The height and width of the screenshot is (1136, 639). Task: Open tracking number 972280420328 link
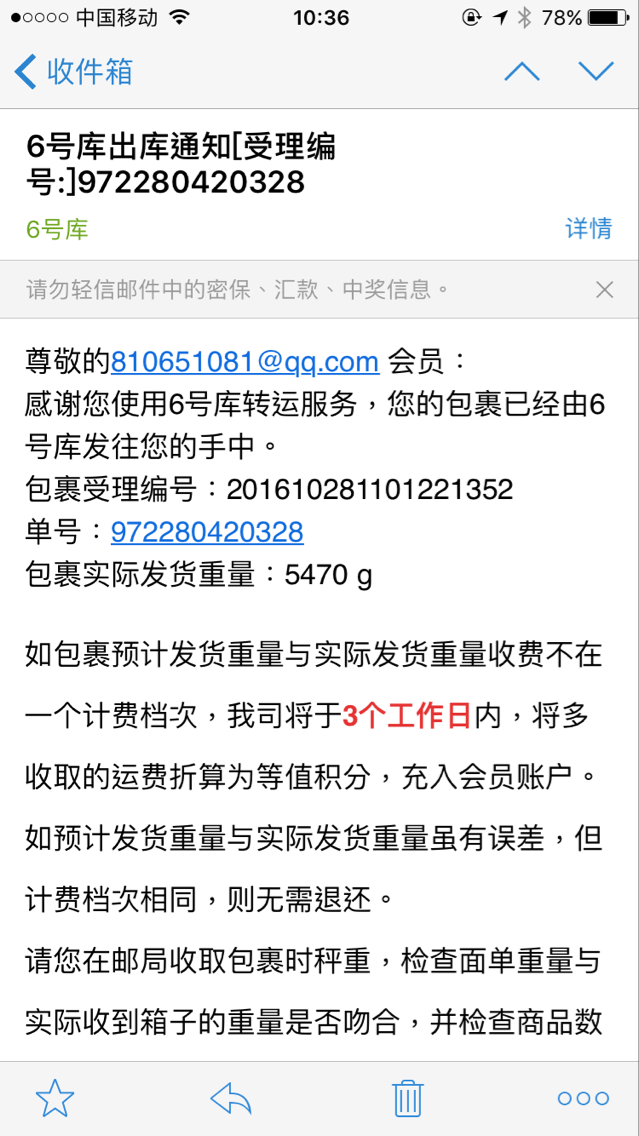coord(207,532)
